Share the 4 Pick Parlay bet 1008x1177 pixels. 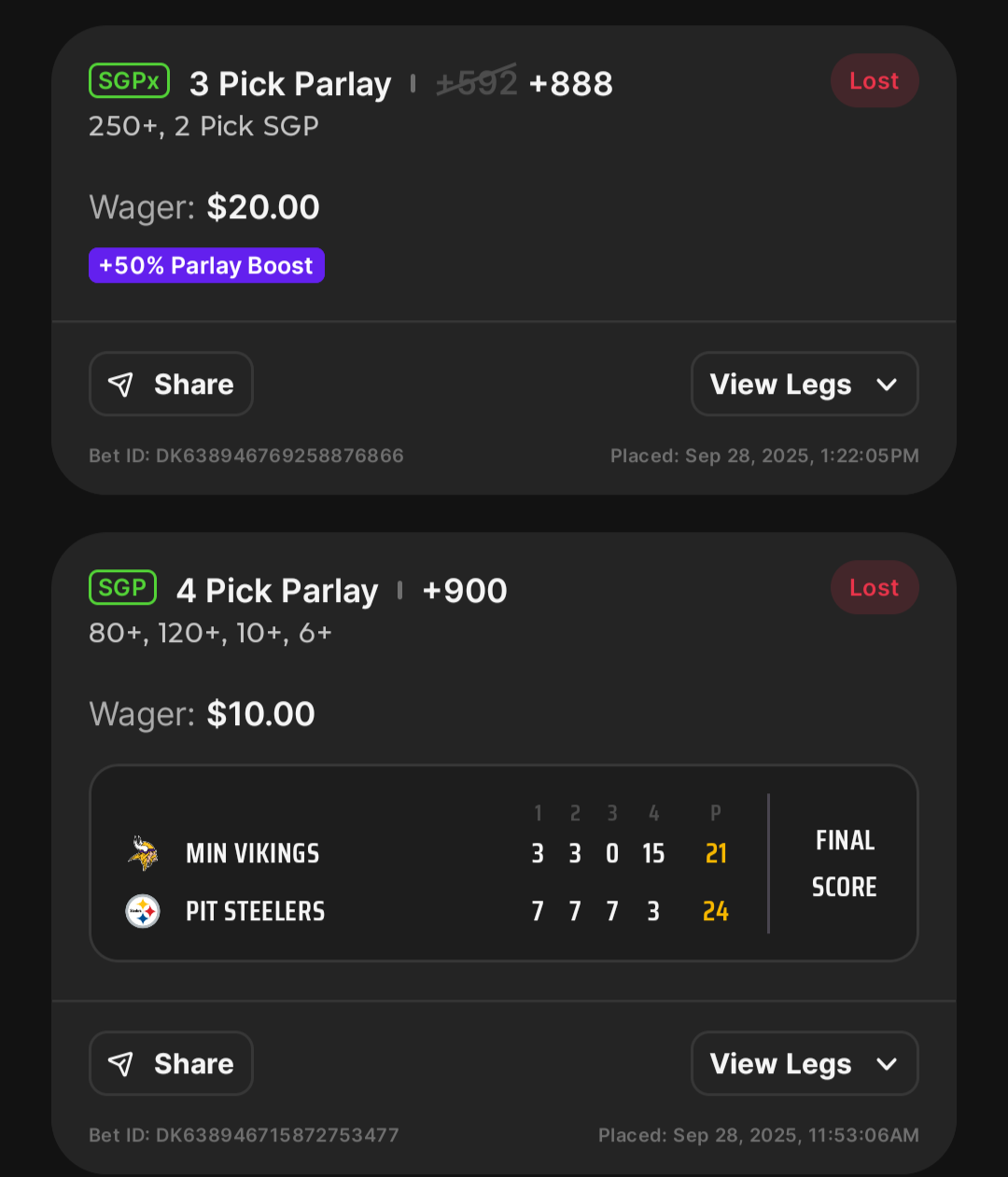[x=171, y=1063]
